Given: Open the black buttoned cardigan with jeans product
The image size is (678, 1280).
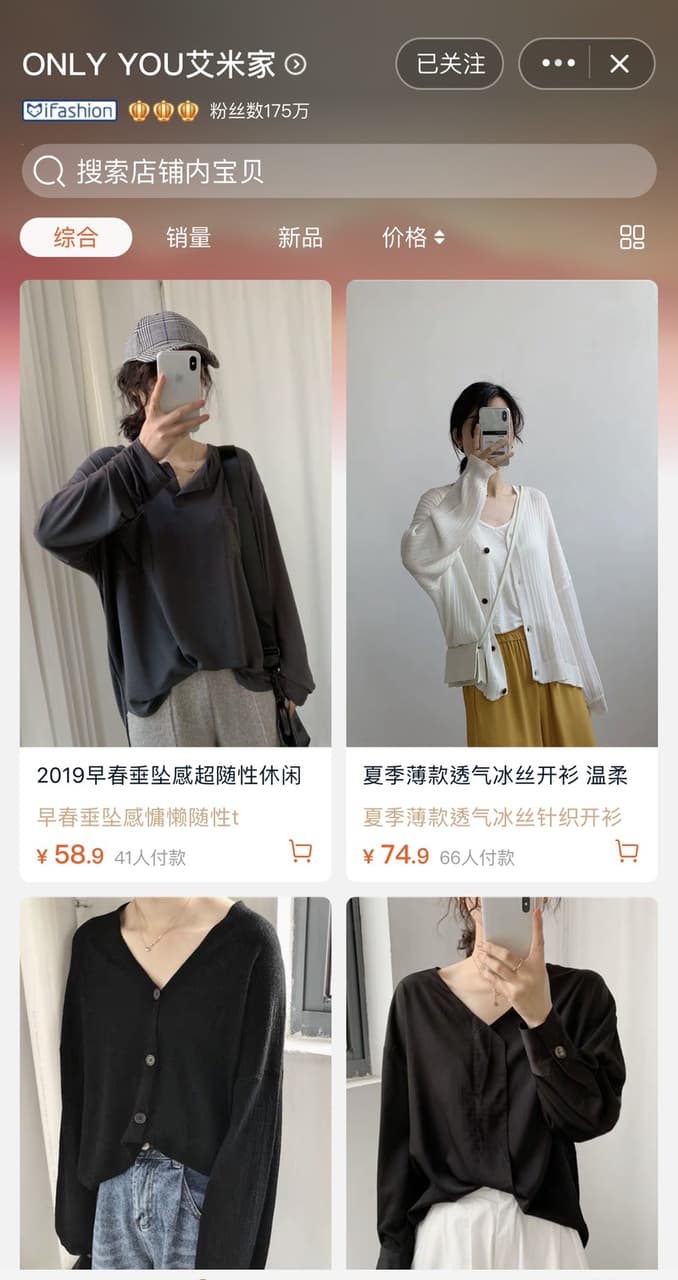Looking at the screenshot, I should (x=175, y=1084).
